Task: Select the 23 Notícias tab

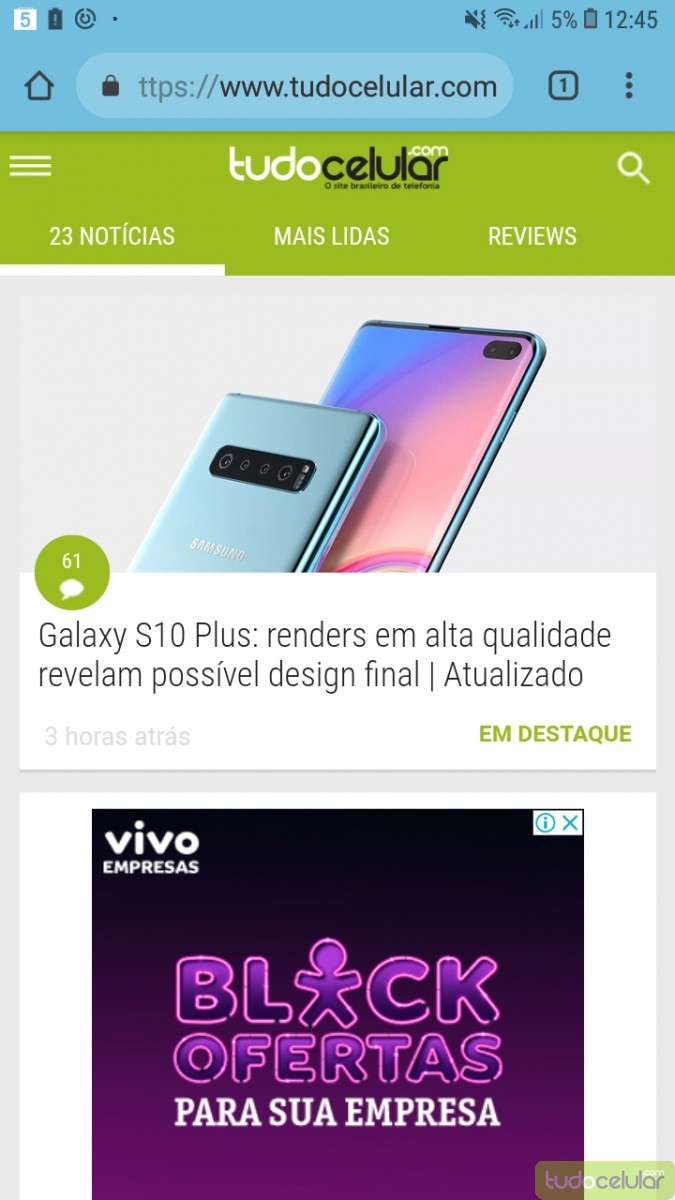Action: tap(112, 236)
